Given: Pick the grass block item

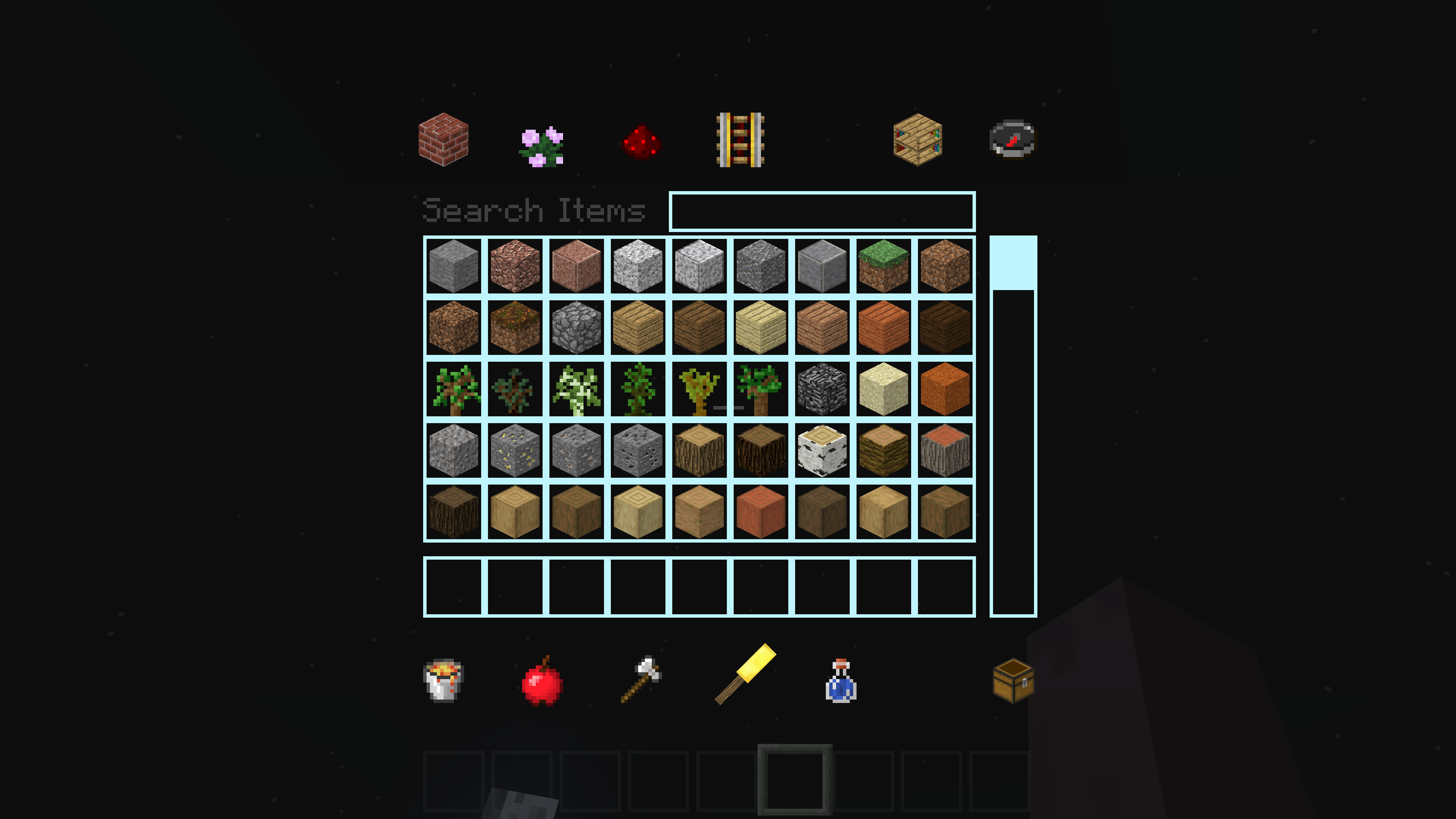Looking at the screenshot, I should point(883,266).
